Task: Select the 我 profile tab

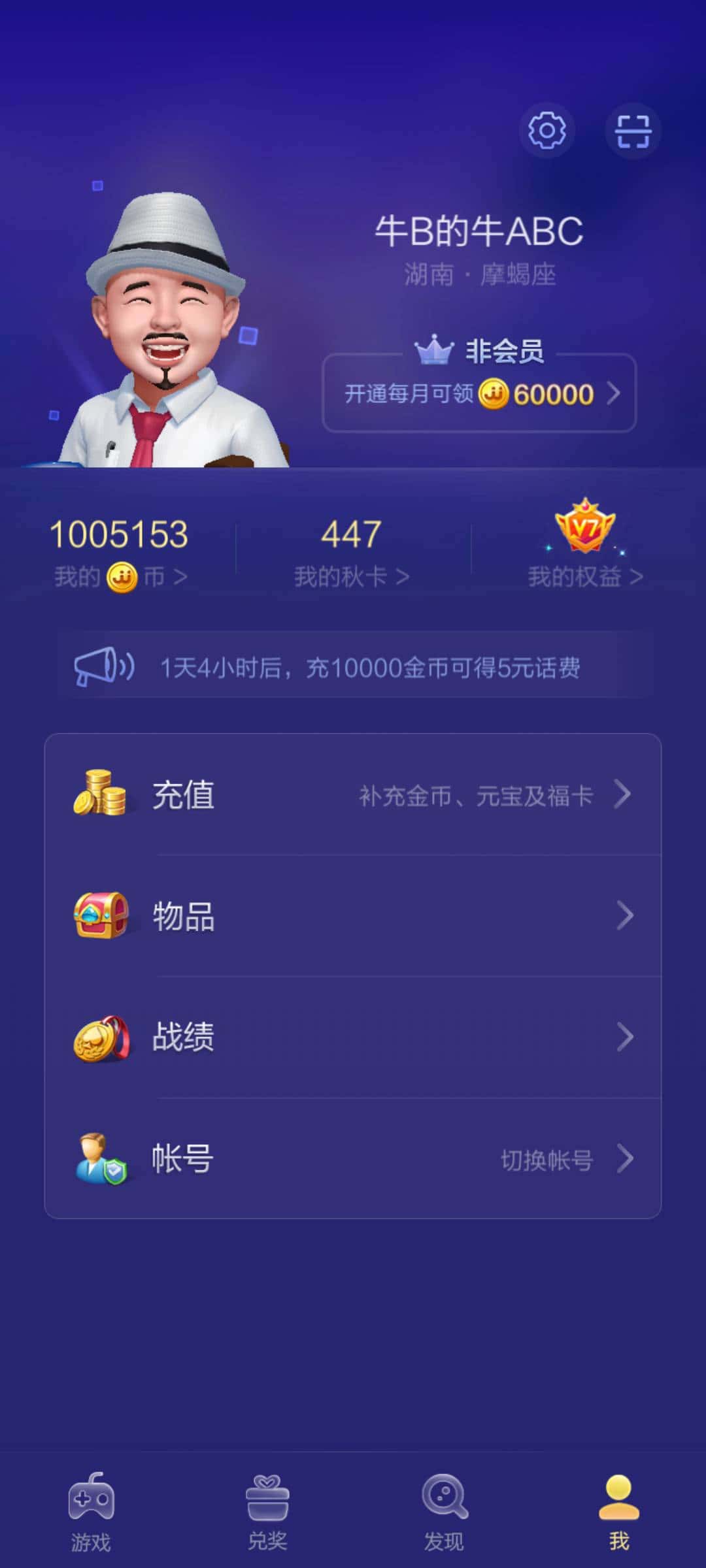Action: [x=617, y=1511]
